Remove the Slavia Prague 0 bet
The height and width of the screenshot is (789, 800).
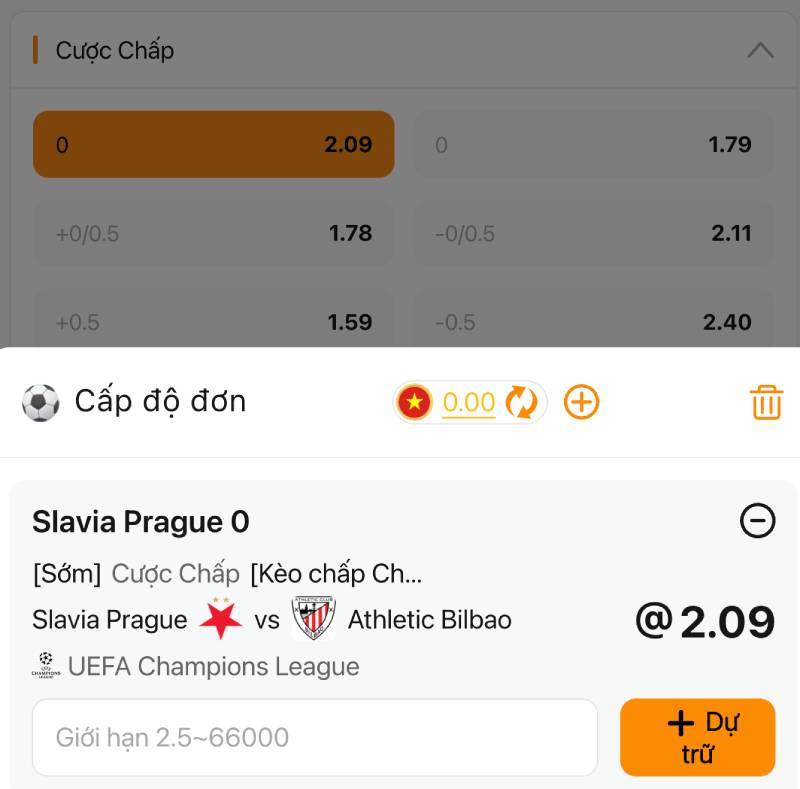tap(757, 520)
